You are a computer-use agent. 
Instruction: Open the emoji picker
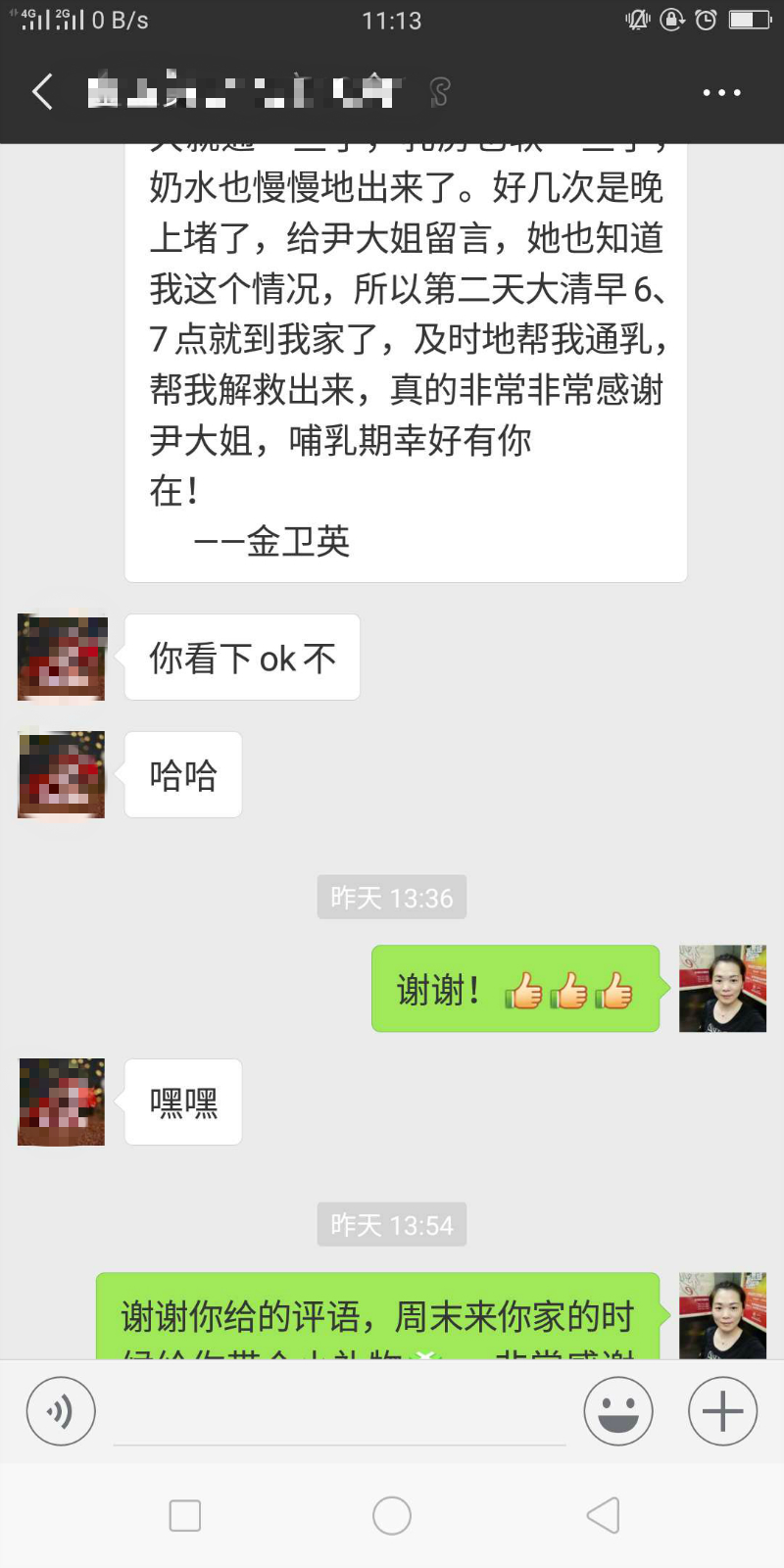coord(618,1411)
